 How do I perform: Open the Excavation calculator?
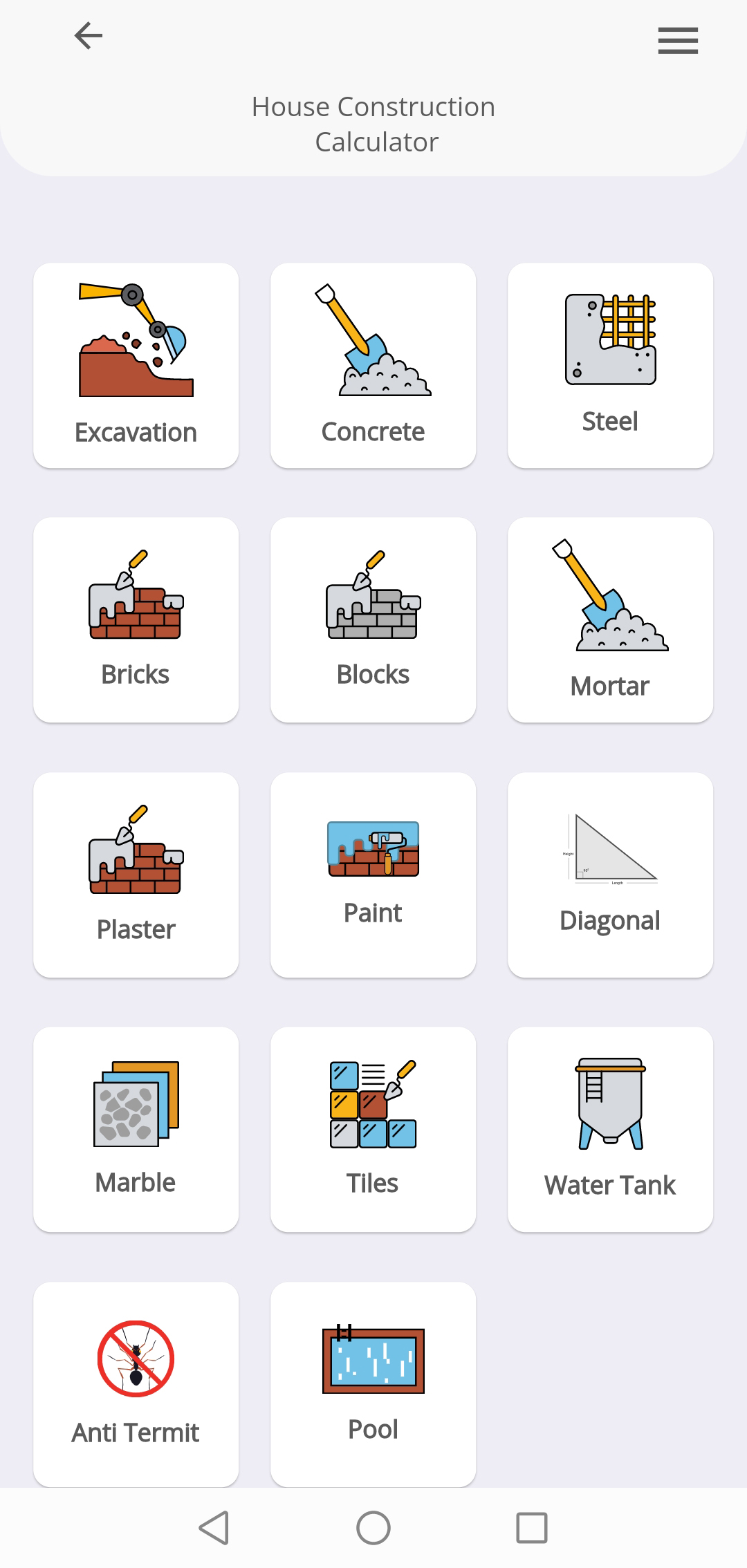click(136, 365)
